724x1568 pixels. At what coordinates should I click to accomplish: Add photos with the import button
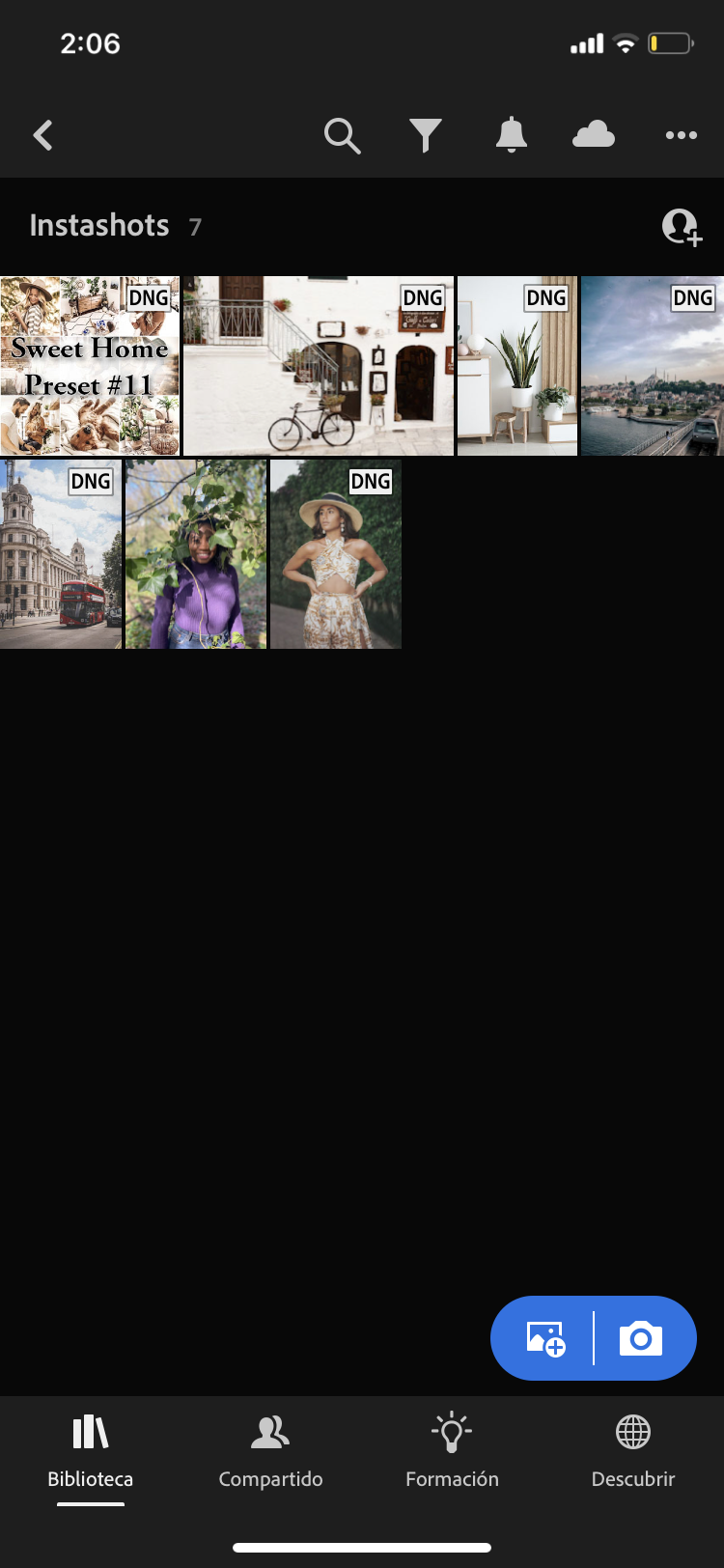pos(544,1338)
